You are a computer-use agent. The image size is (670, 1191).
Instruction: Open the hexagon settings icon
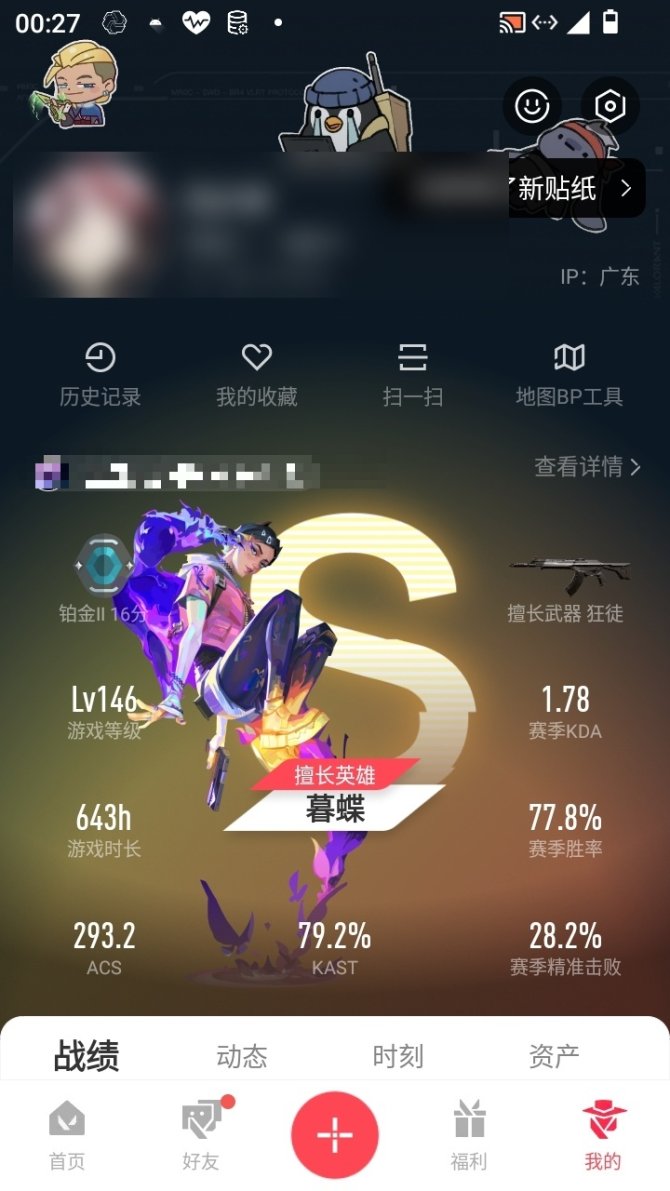(609, 106)
